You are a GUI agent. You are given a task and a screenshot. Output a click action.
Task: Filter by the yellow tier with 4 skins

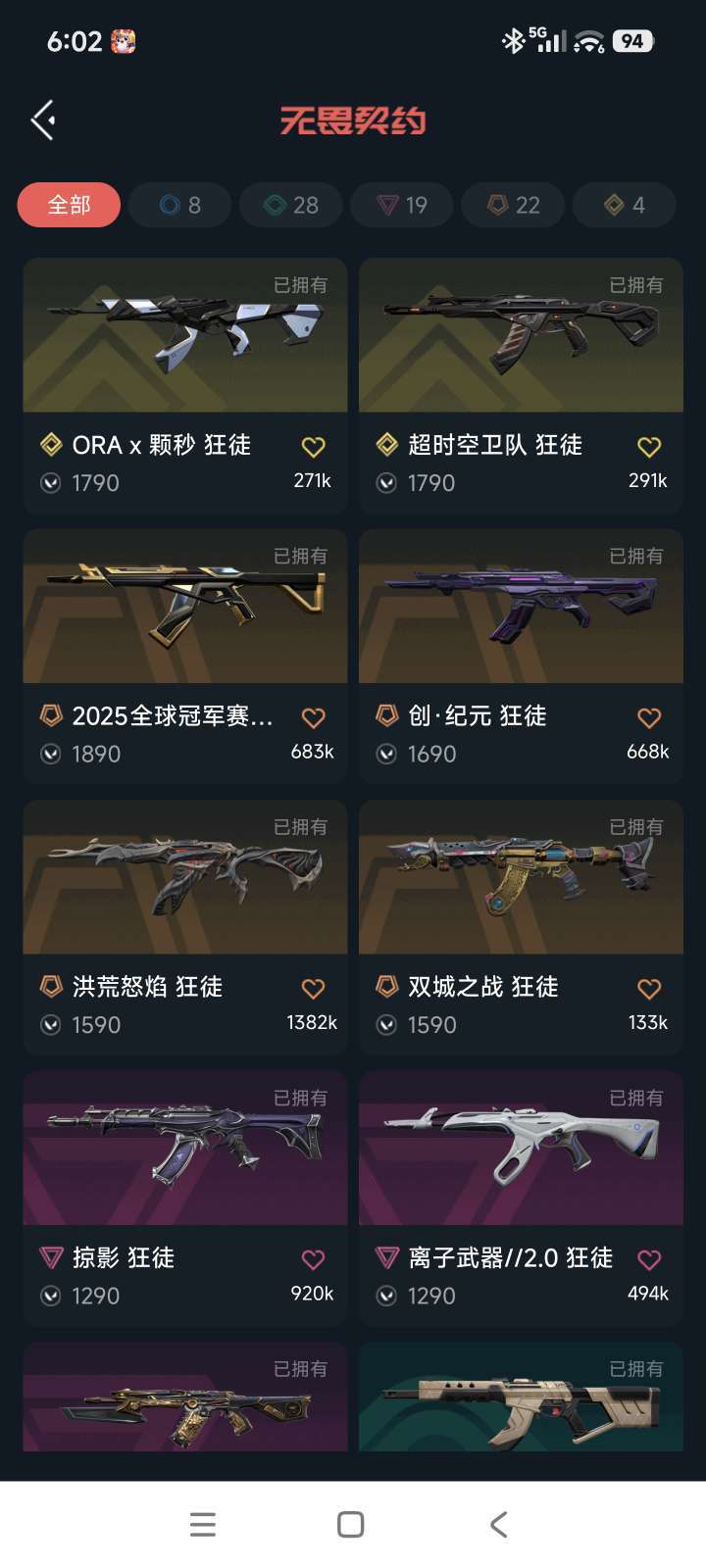click(x=625, y=205)
